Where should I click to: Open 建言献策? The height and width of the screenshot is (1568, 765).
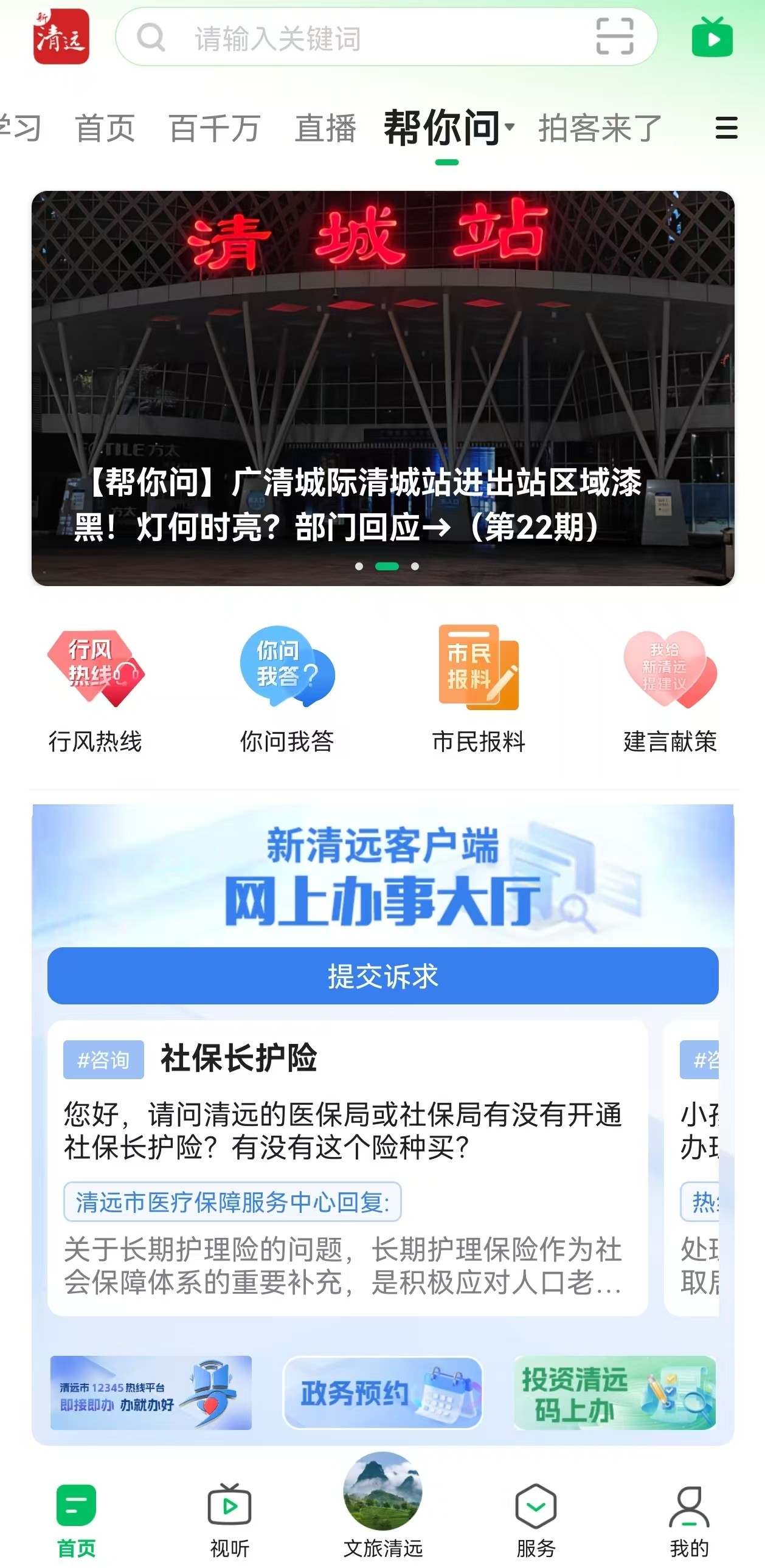click(670, 690)
